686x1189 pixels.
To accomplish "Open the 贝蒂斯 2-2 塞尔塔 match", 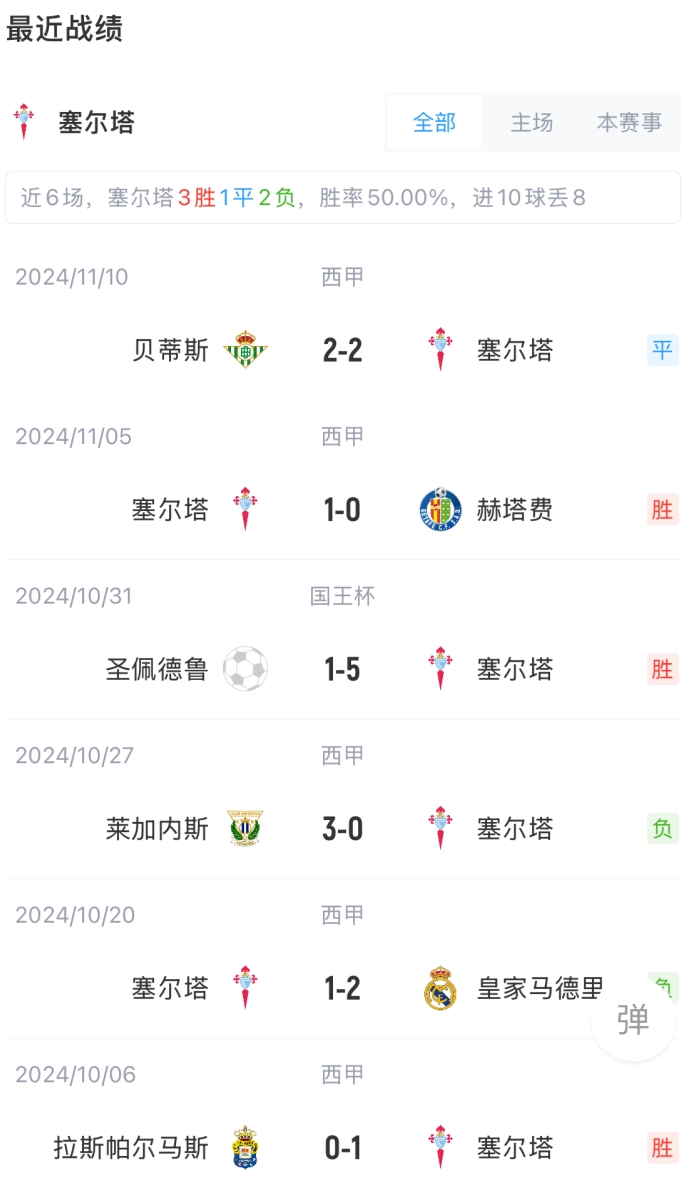I will pyautogui.click(x=343, y=328).
